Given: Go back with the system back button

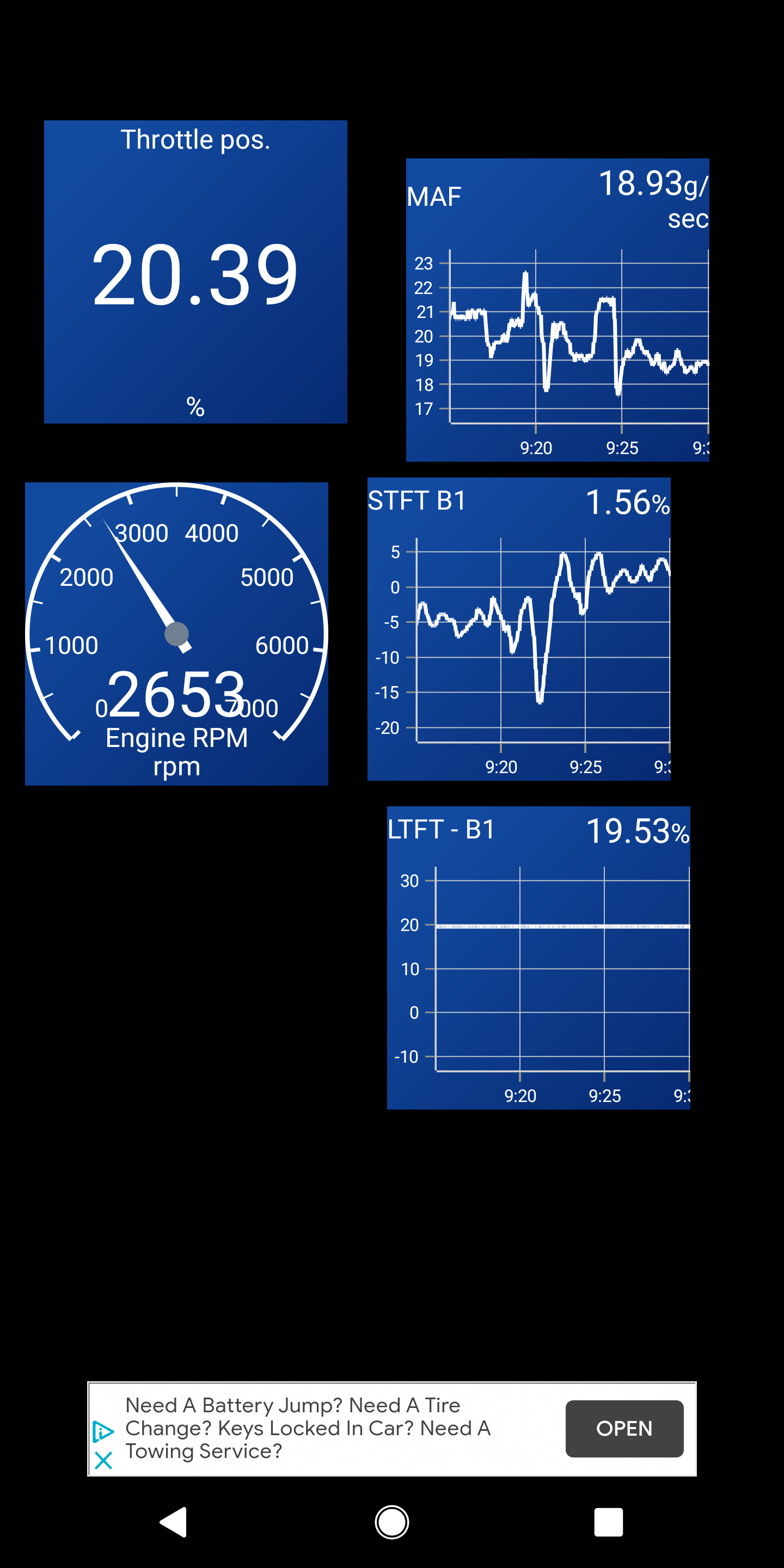Looking at the screenshot, I should [x=174, y=1522].
